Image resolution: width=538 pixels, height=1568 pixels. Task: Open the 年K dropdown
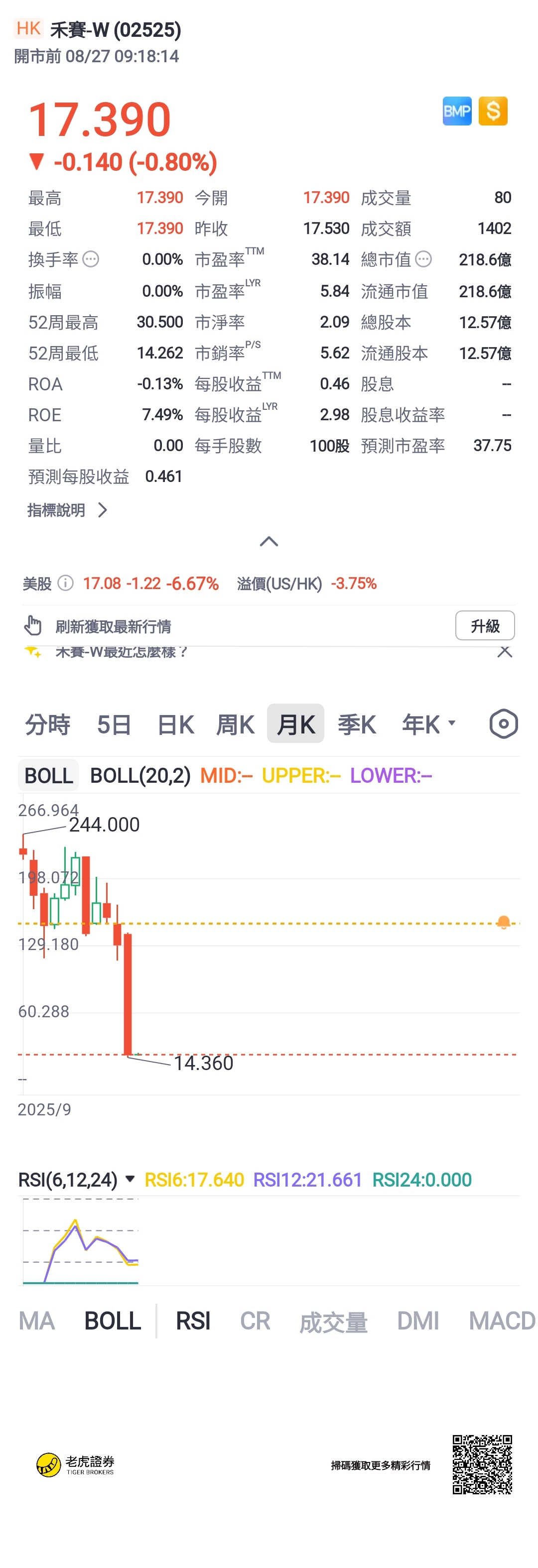pos(428,724)
